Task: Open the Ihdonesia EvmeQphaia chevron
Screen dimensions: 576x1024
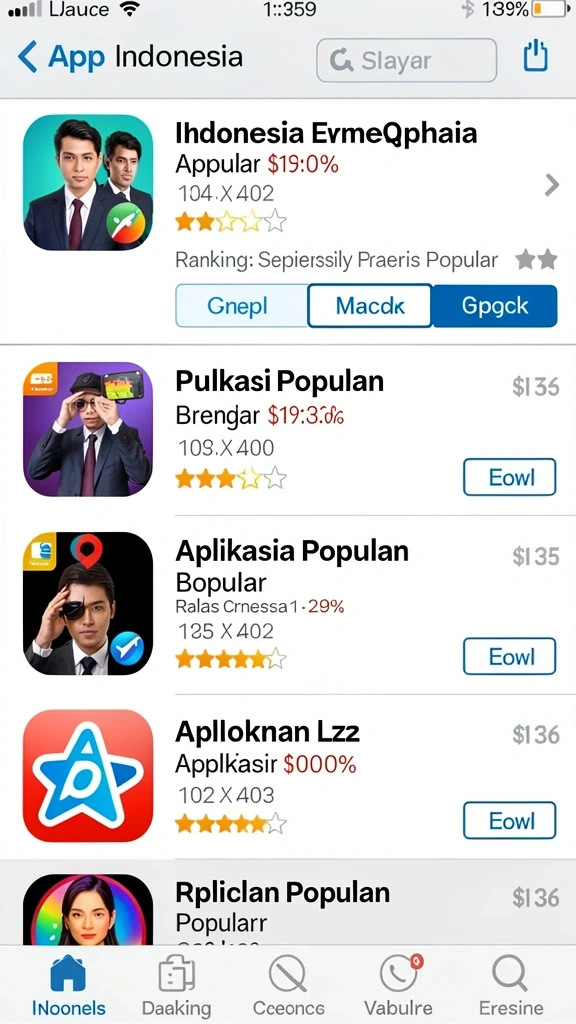Action: (552, 185)
